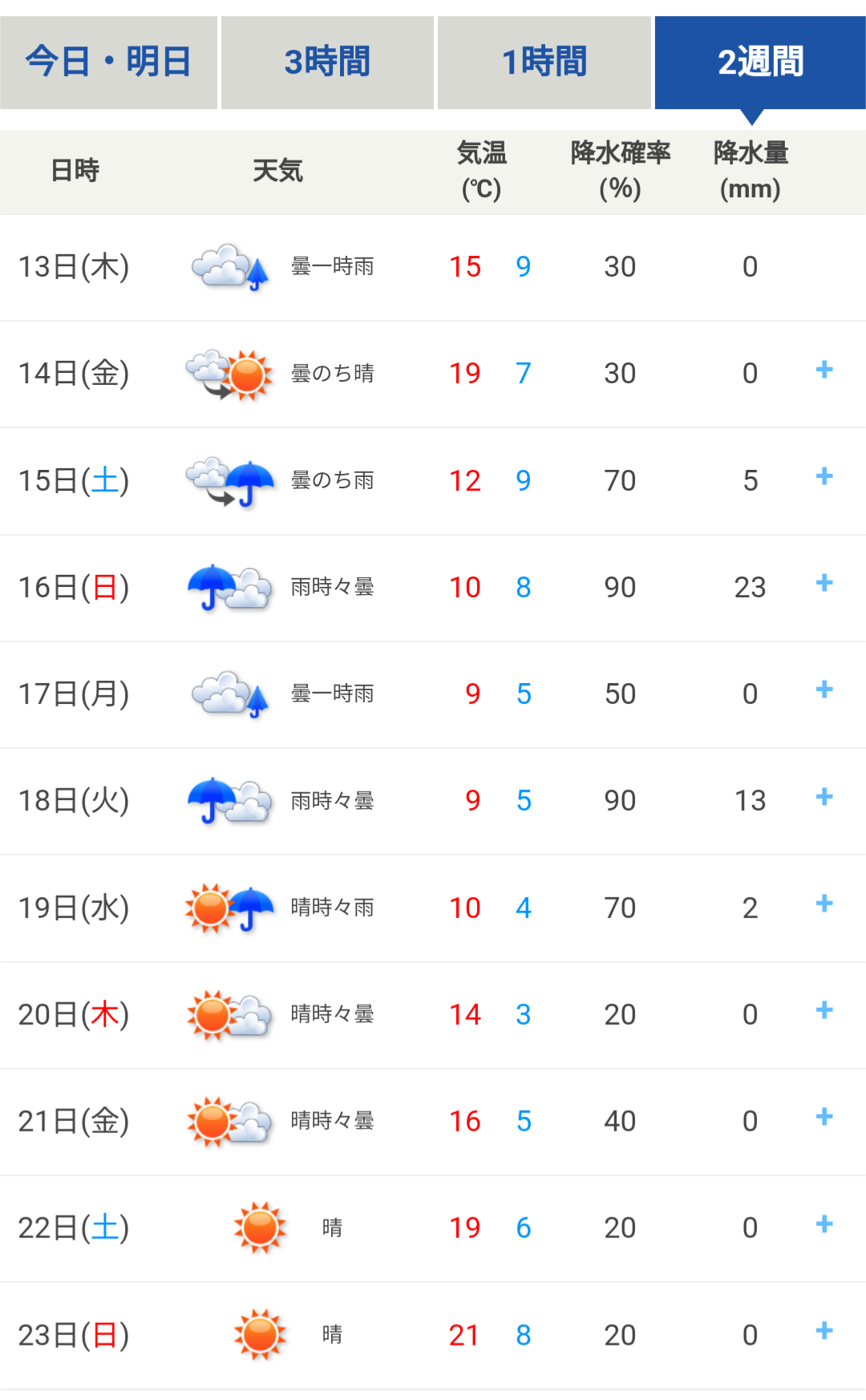This screenshot has height=1400, width=866.
Task: Show more for 18日(火)
Action: (824, 797)
